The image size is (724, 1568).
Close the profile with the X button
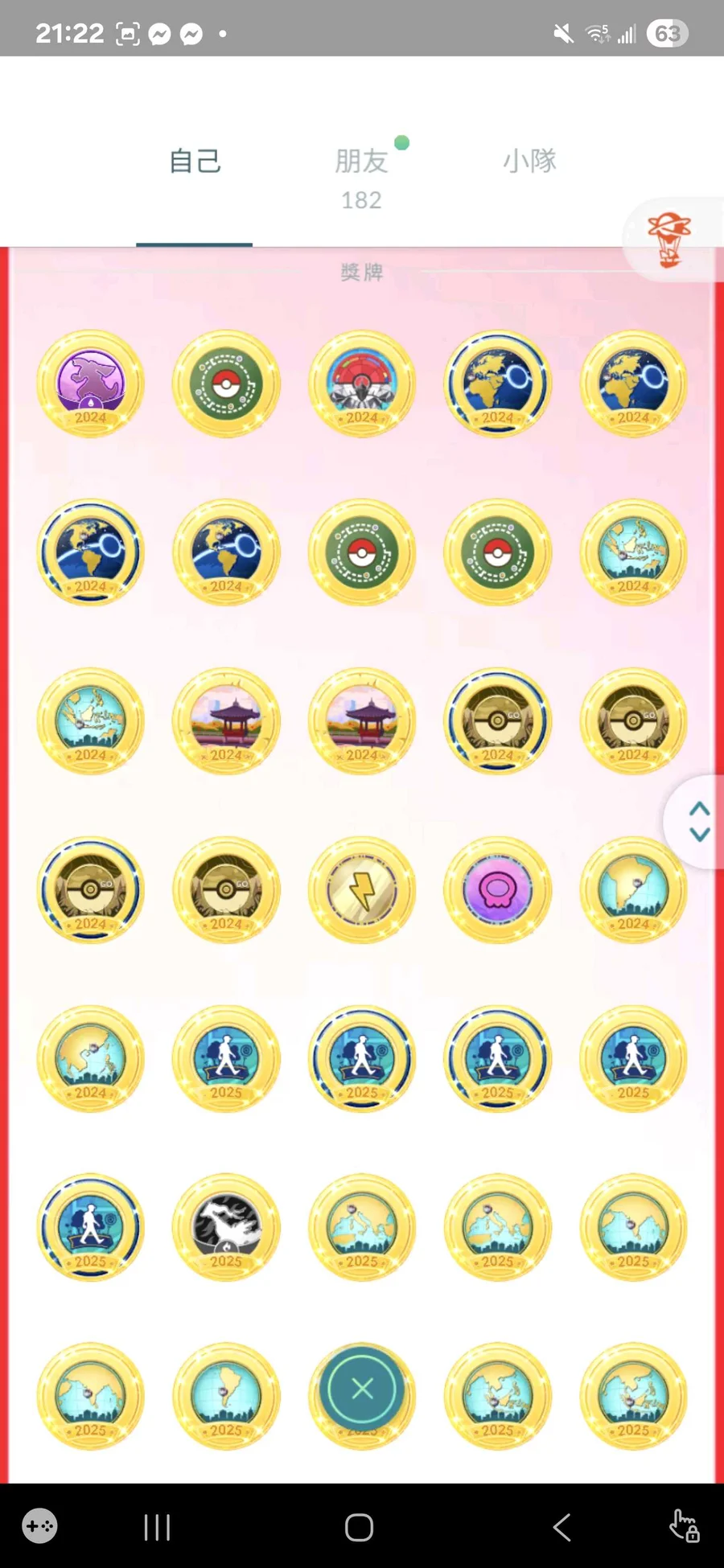(362, 1388)
